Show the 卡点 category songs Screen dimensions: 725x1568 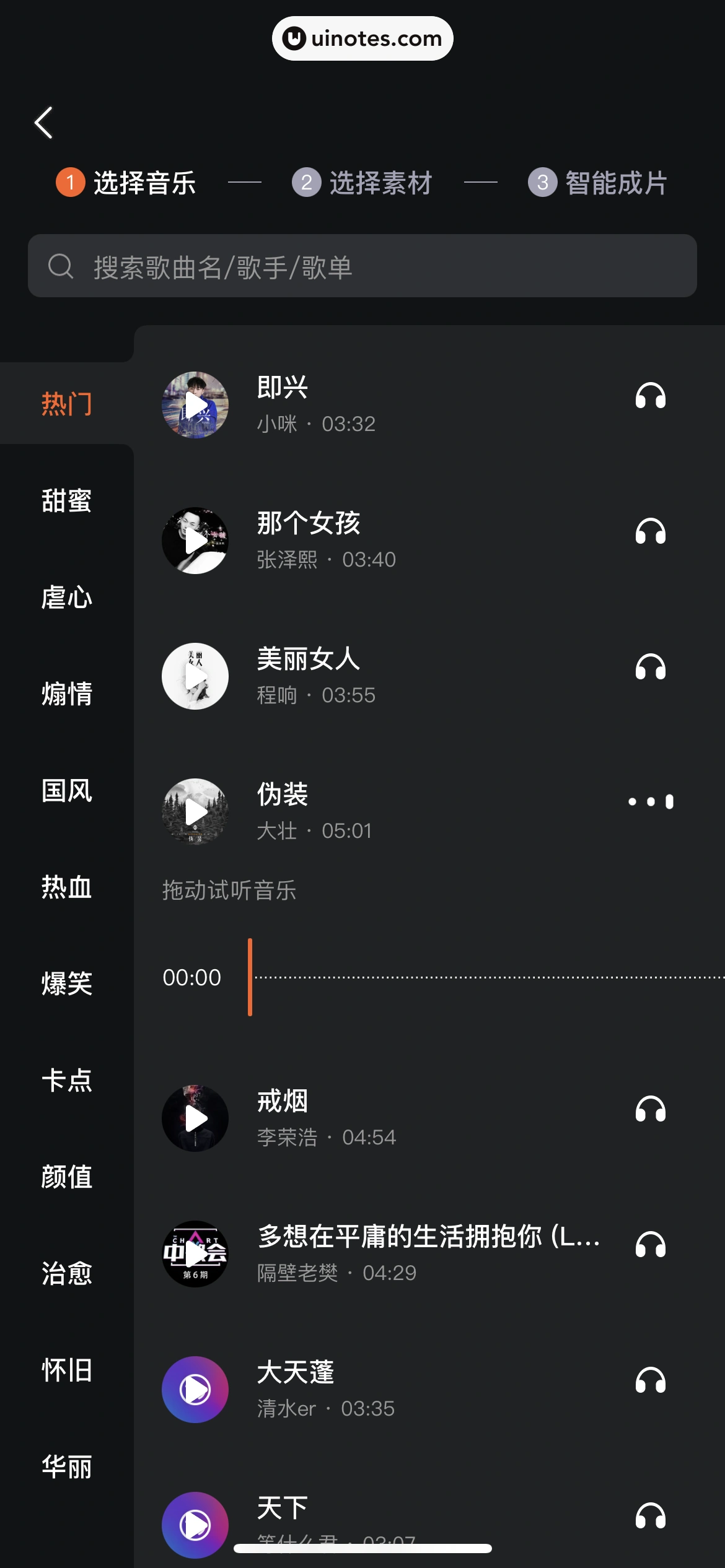[x=67, y=1081]
